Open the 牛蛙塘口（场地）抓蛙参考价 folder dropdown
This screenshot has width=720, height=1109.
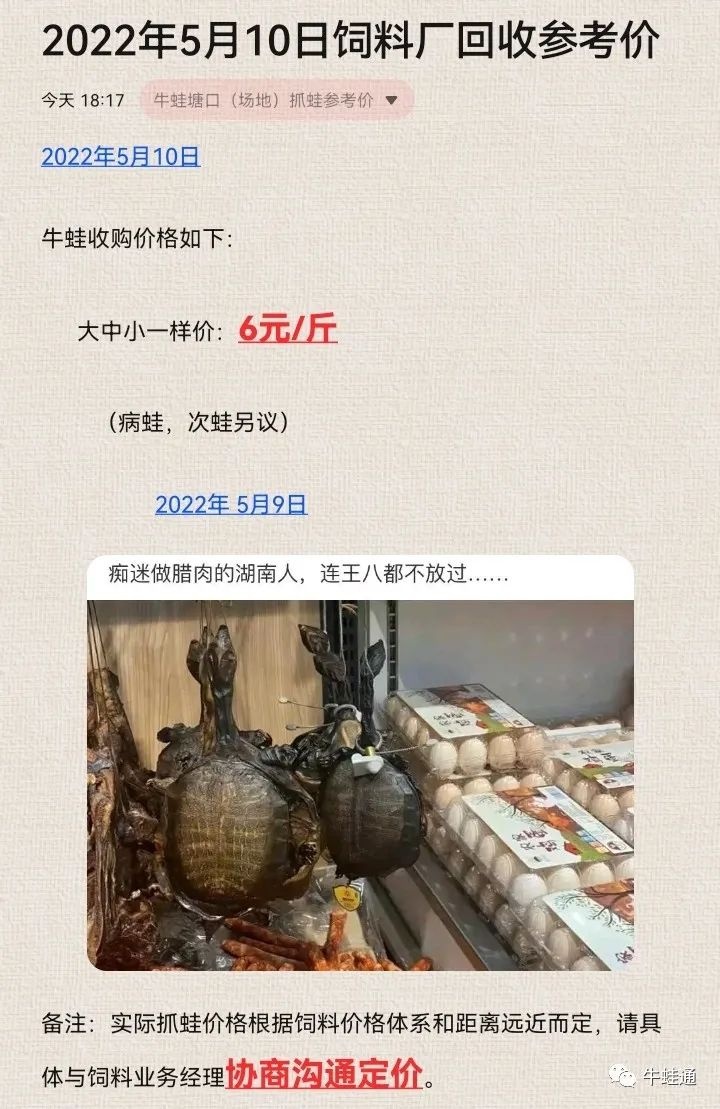coord(275,100)
